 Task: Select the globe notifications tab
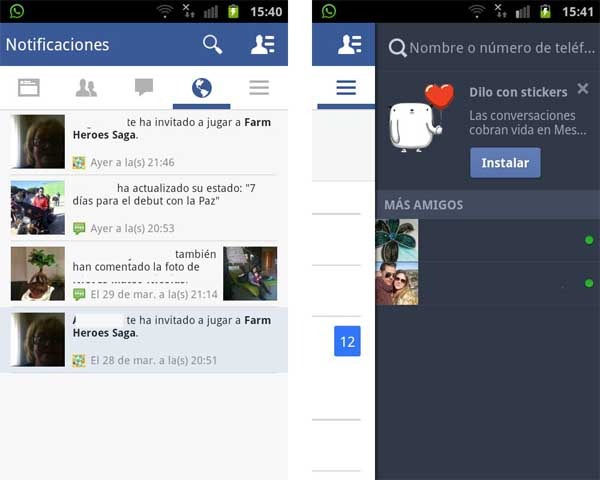pos(201,88)
